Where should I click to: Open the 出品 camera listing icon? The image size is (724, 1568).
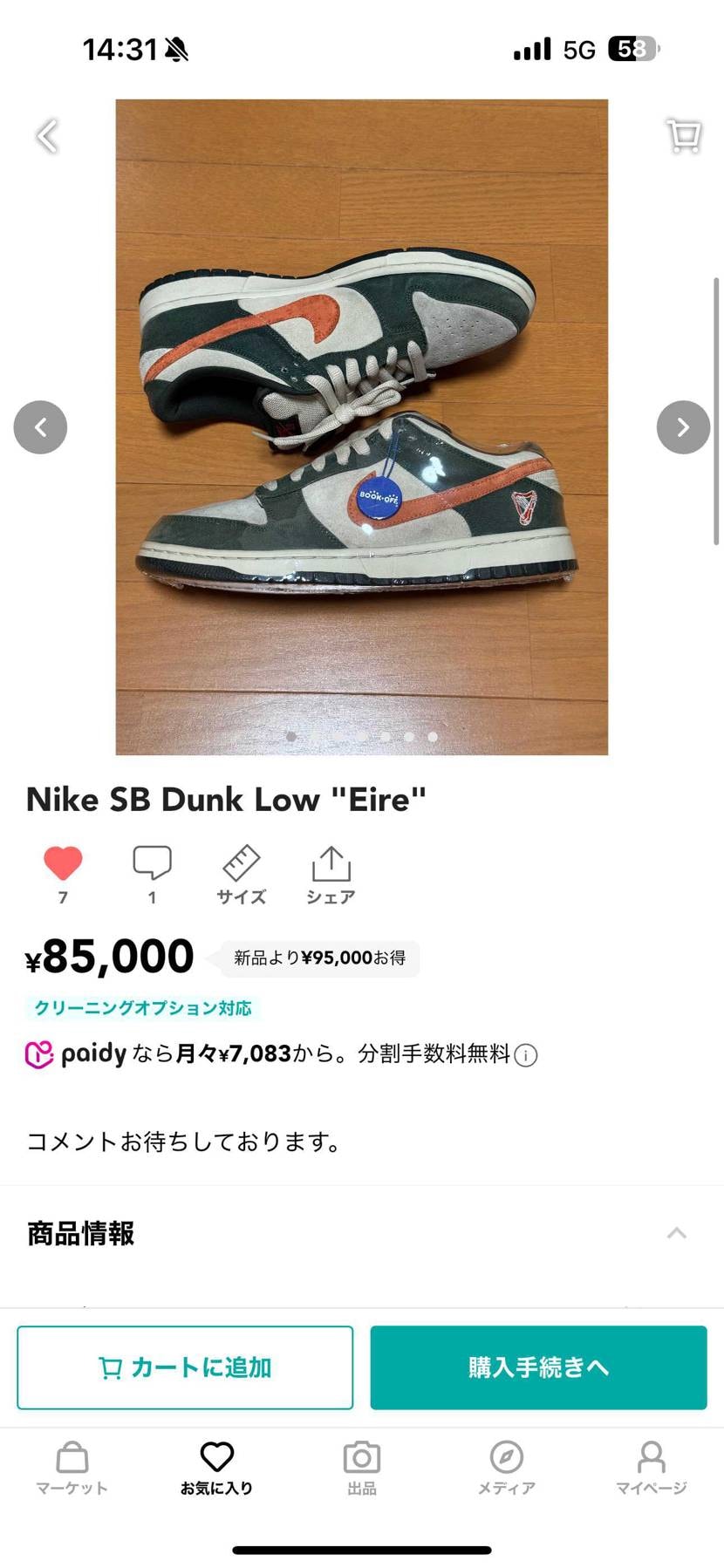[x=361, y=1456]
